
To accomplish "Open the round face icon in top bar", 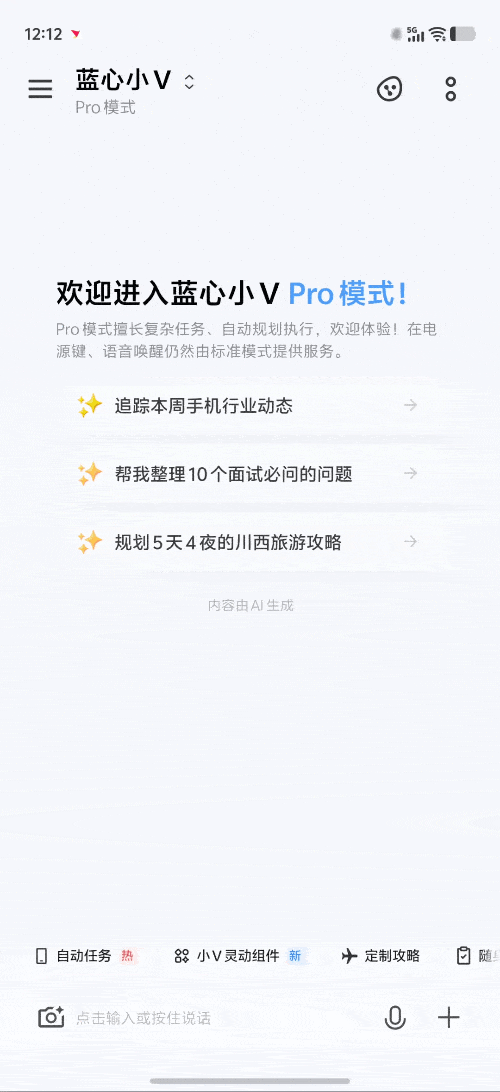I will click(389, 89).
